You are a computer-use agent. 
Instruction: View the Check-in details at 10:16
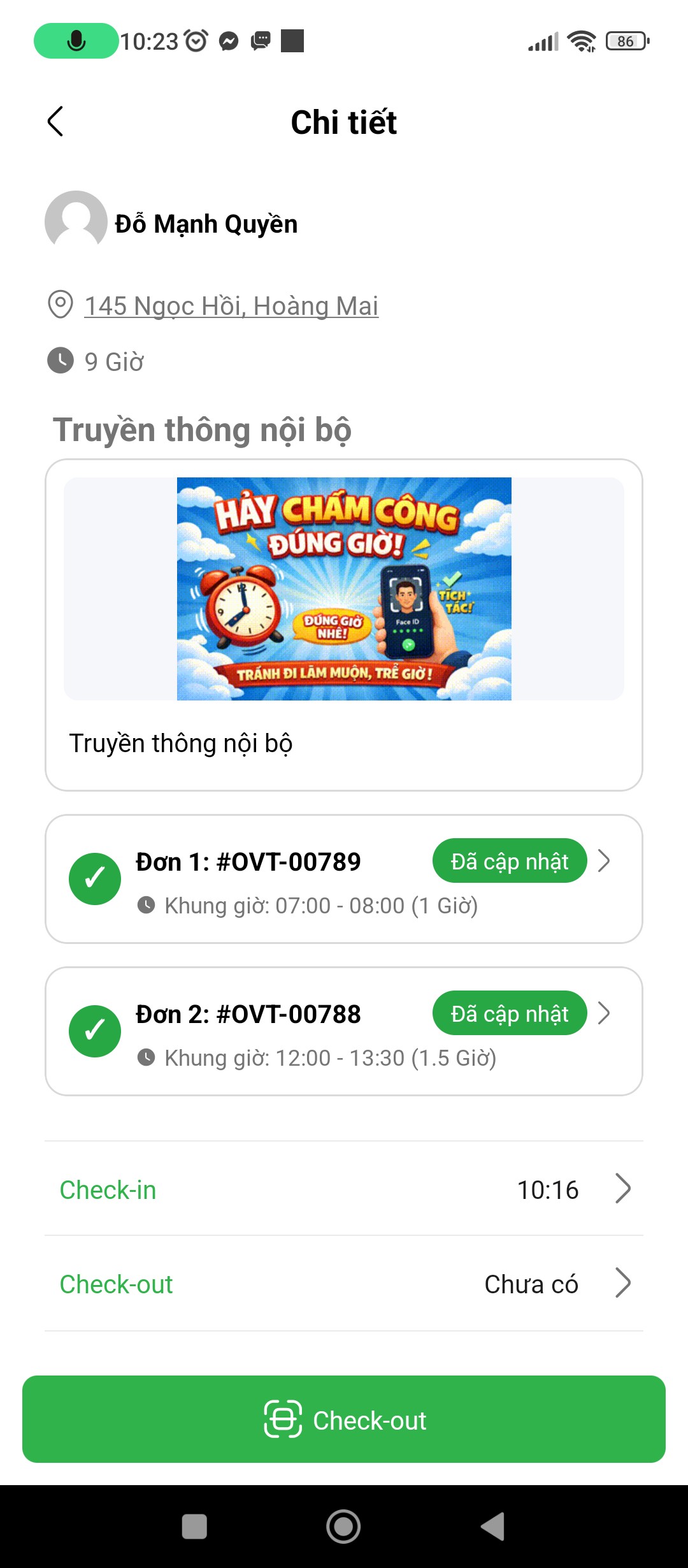344,1189
